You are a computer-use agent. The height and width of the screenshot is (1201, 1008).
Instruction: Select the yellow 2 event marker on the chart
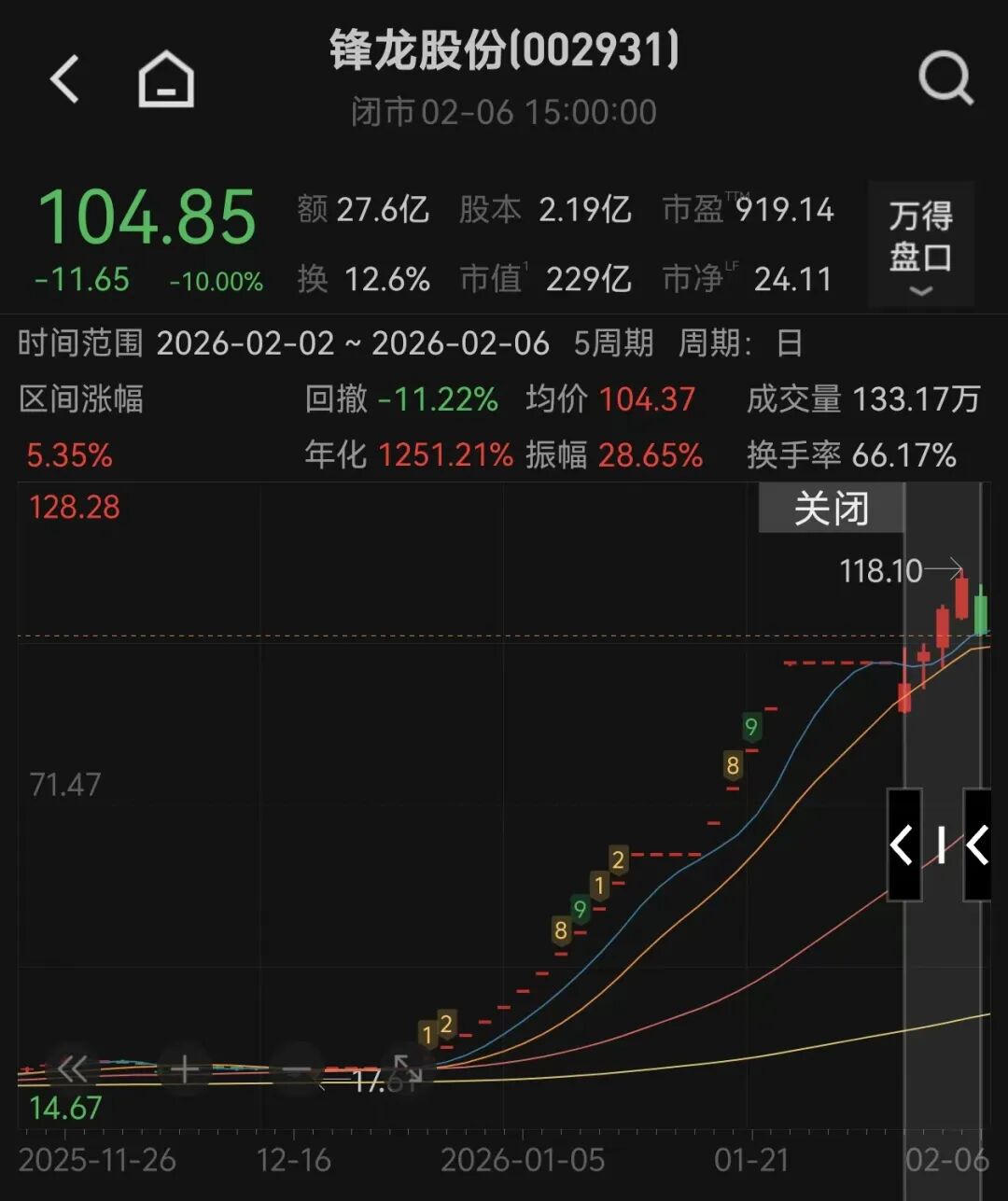point(618,859)
